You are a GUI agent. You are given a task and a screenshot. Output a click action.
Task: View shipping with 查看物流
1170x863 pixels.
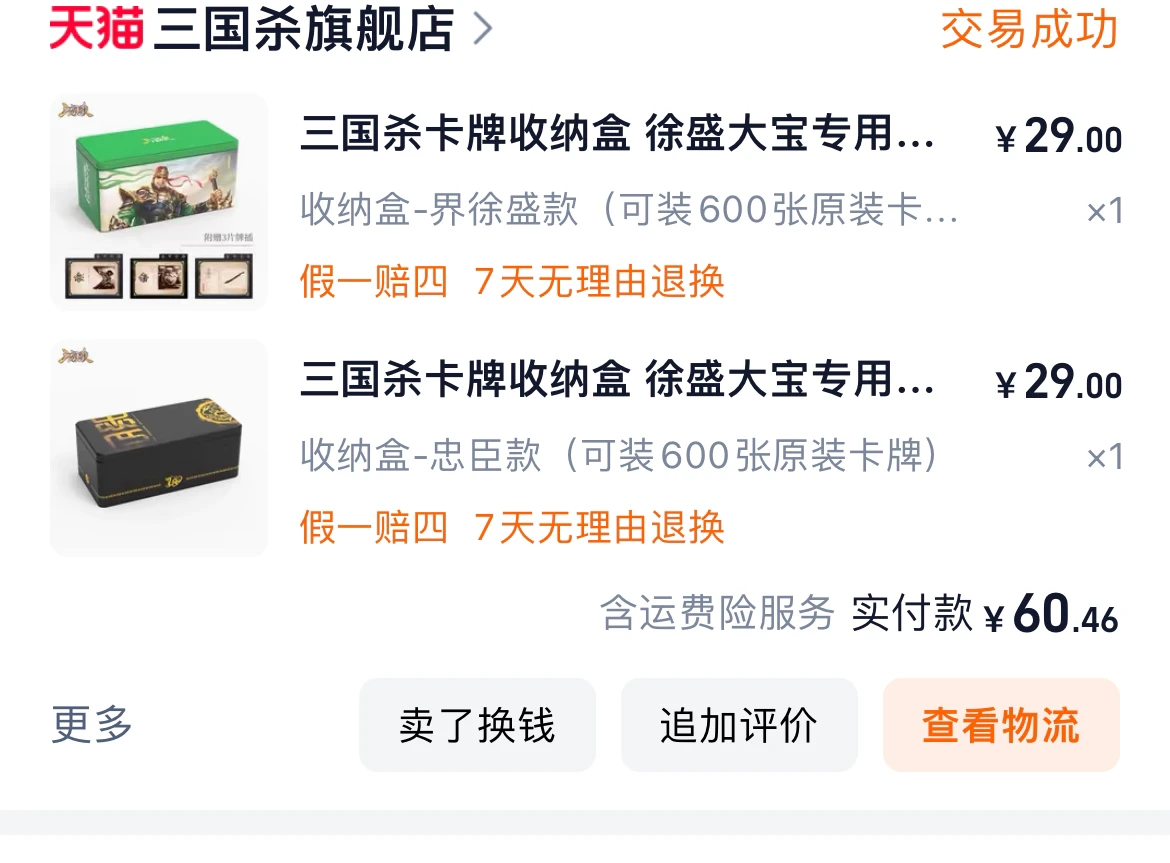tap(1000, 726)
